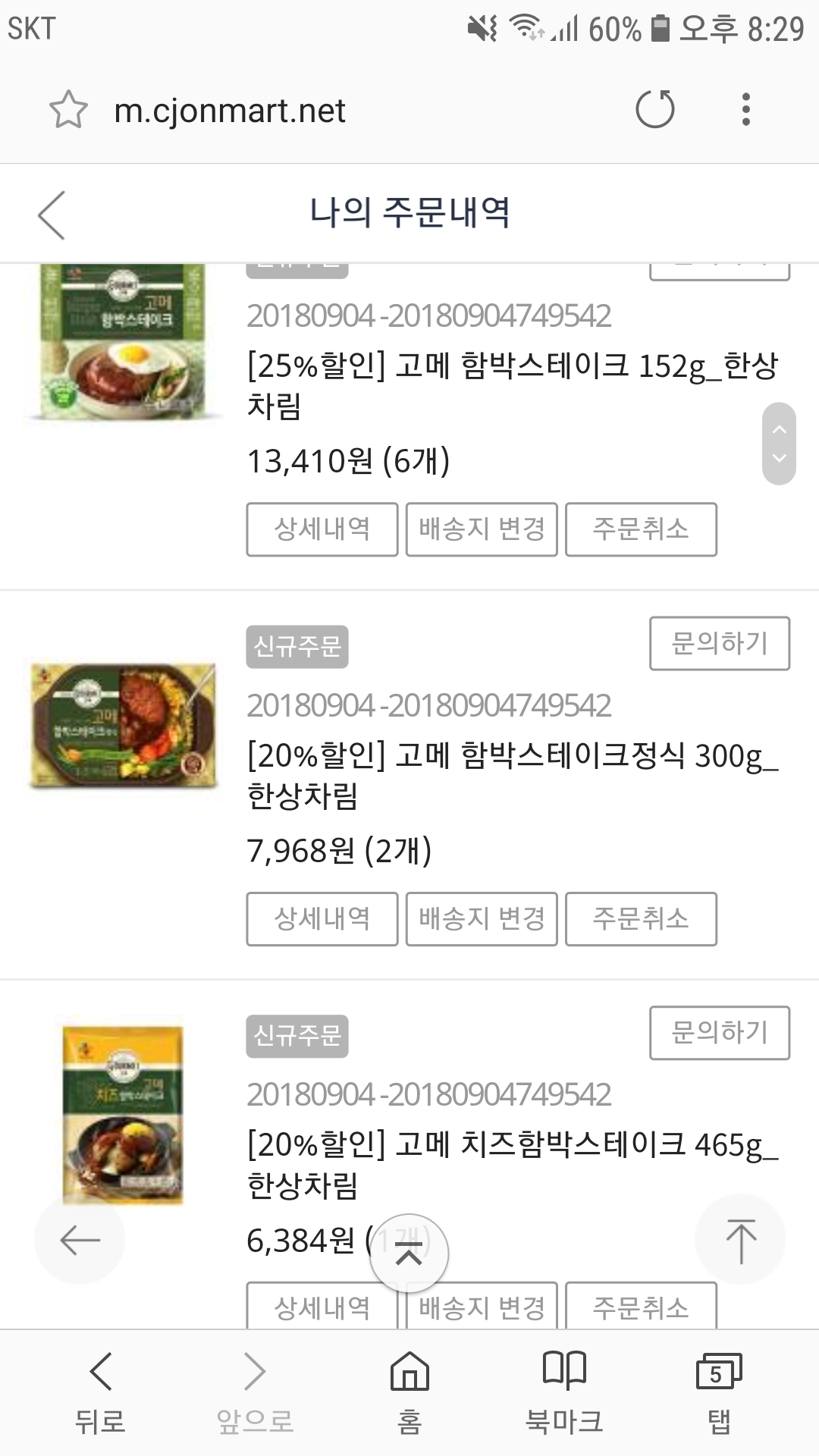Show the open 탭 list
This screenshot has width=819, height=1456.
718,1392
